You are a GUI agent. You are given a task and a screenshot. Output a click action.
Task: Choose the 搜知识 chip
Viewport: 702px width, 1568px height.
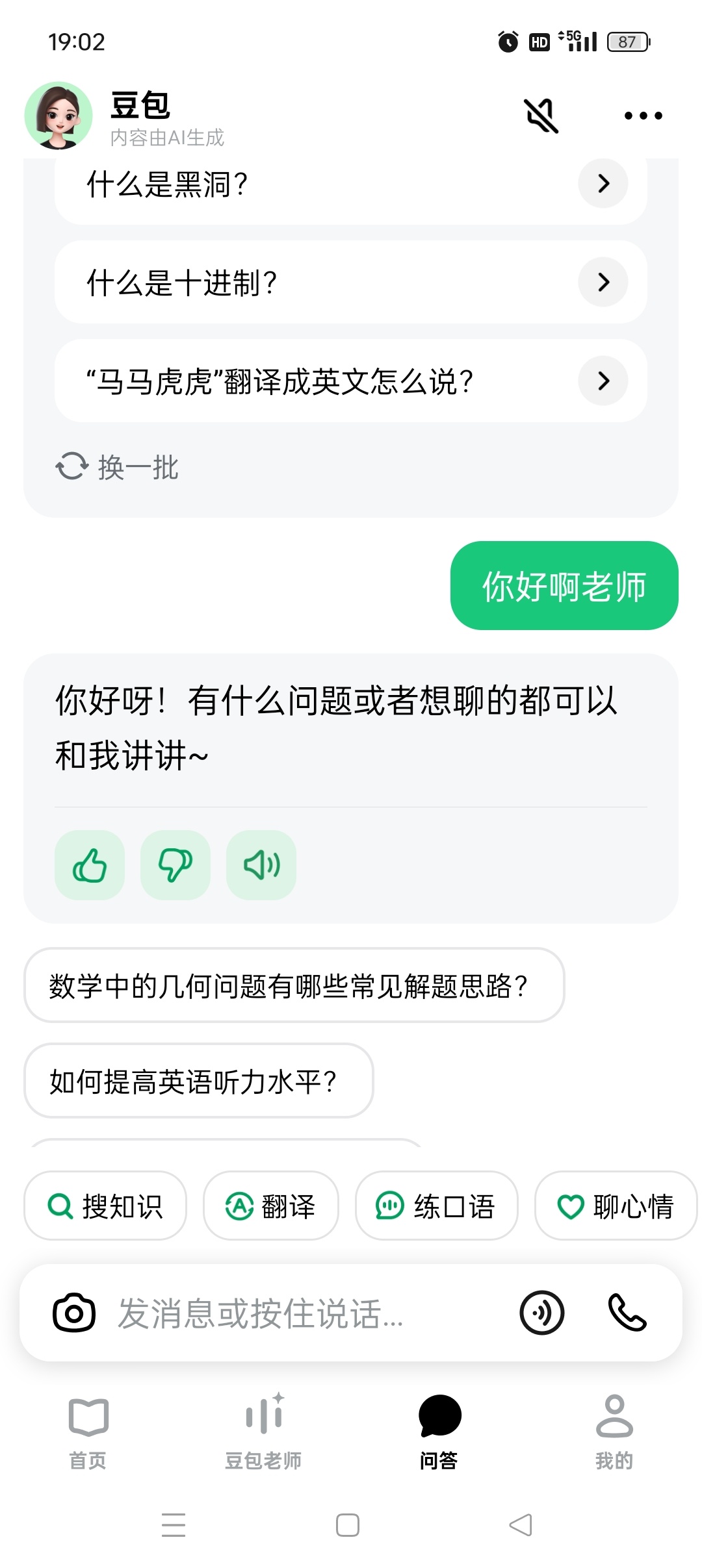(x=105, y=1206)
